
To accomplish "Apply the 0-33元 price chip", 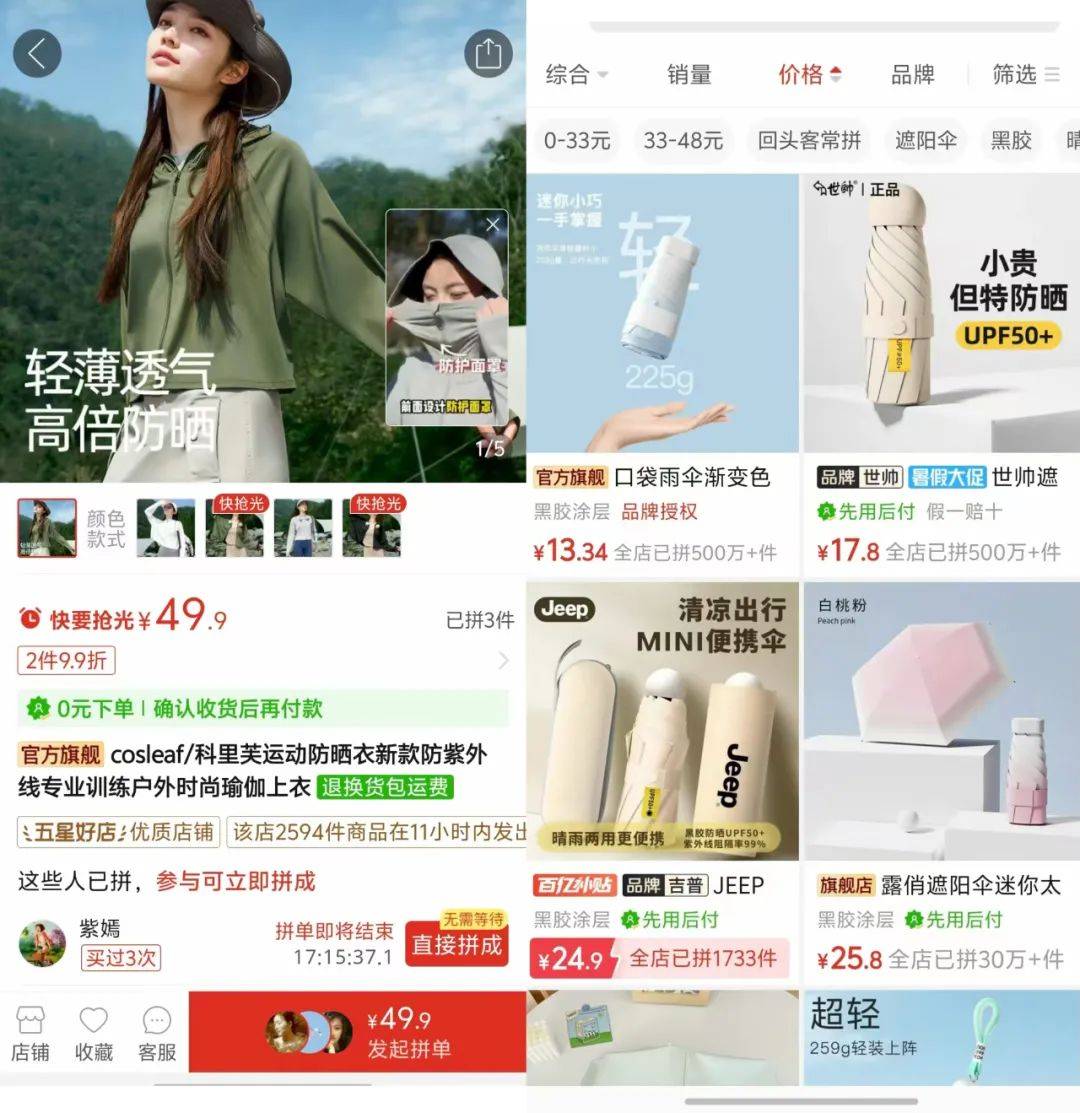I will pyautogui.click(x=577, y=141).
